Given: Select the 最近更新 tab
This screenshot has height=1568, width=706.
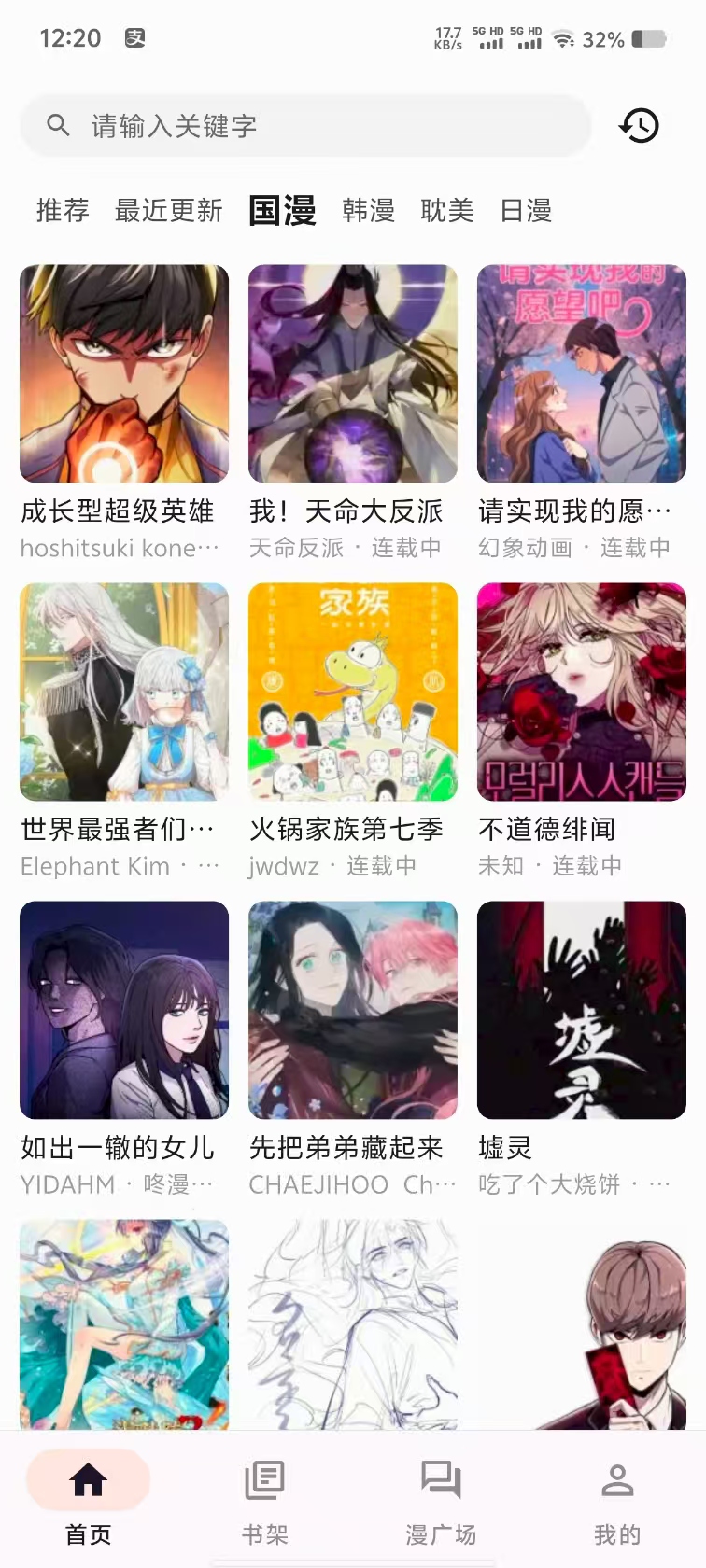Looking at the screenshot, I should pos(168,211).
